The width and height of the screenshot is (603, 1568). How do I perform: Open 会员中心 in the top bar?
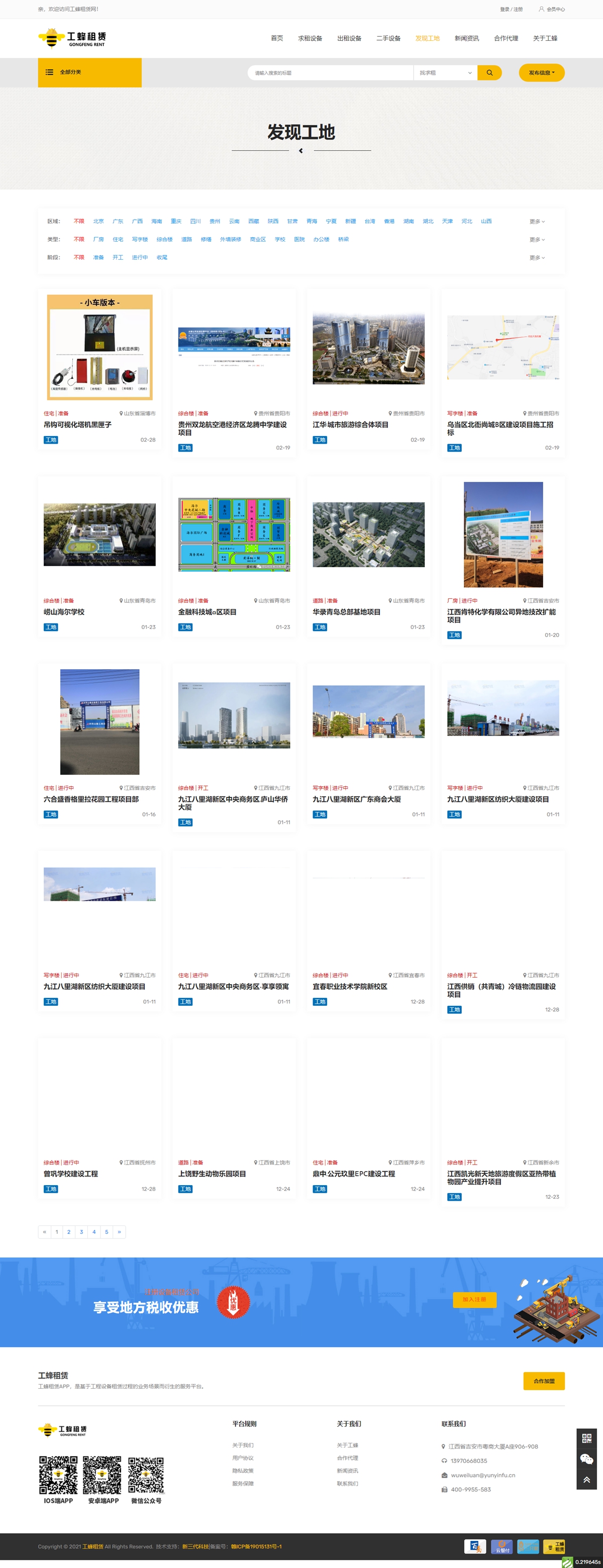(x=552, y=9)
